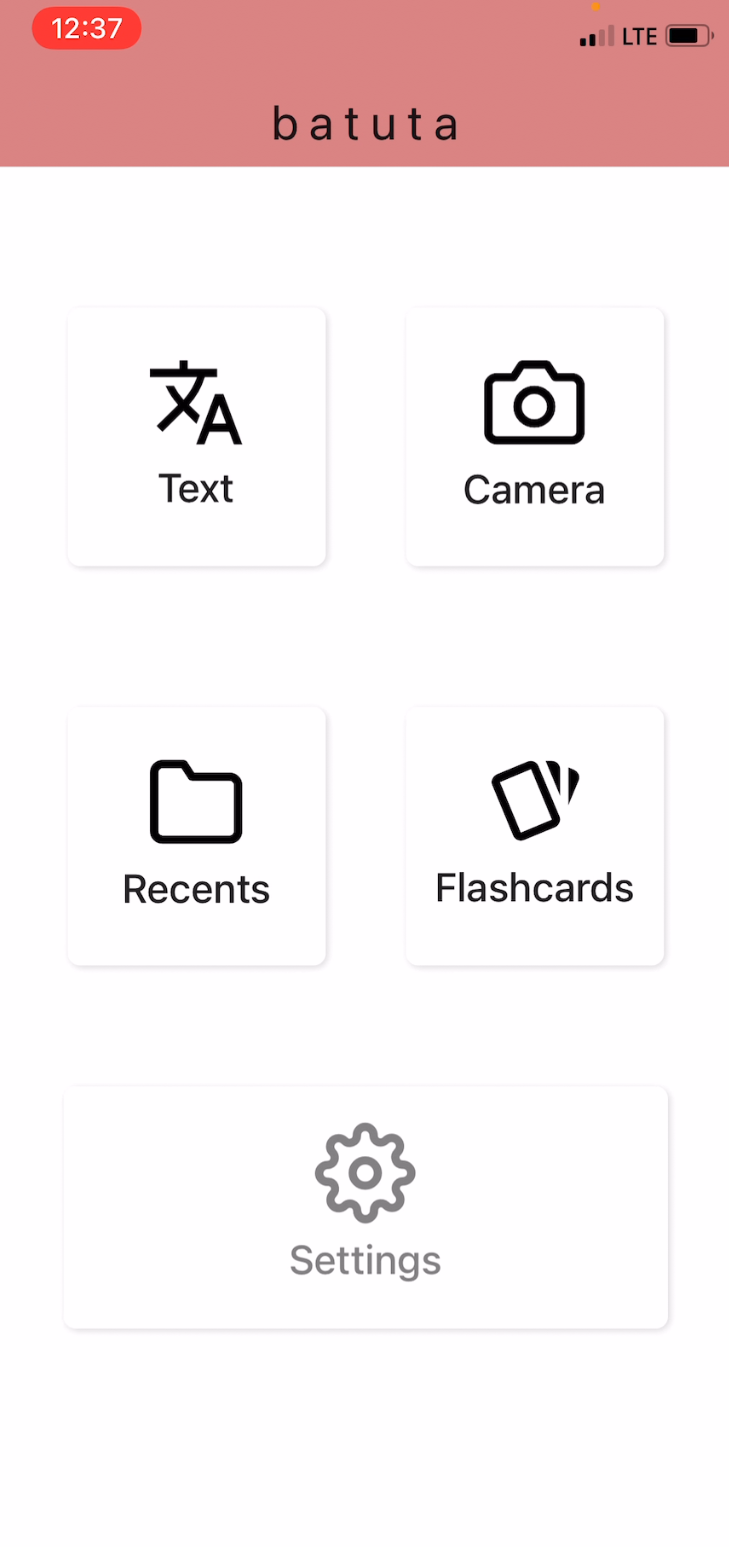Tap the stacked cards Flashcards icon

[534, 800]
